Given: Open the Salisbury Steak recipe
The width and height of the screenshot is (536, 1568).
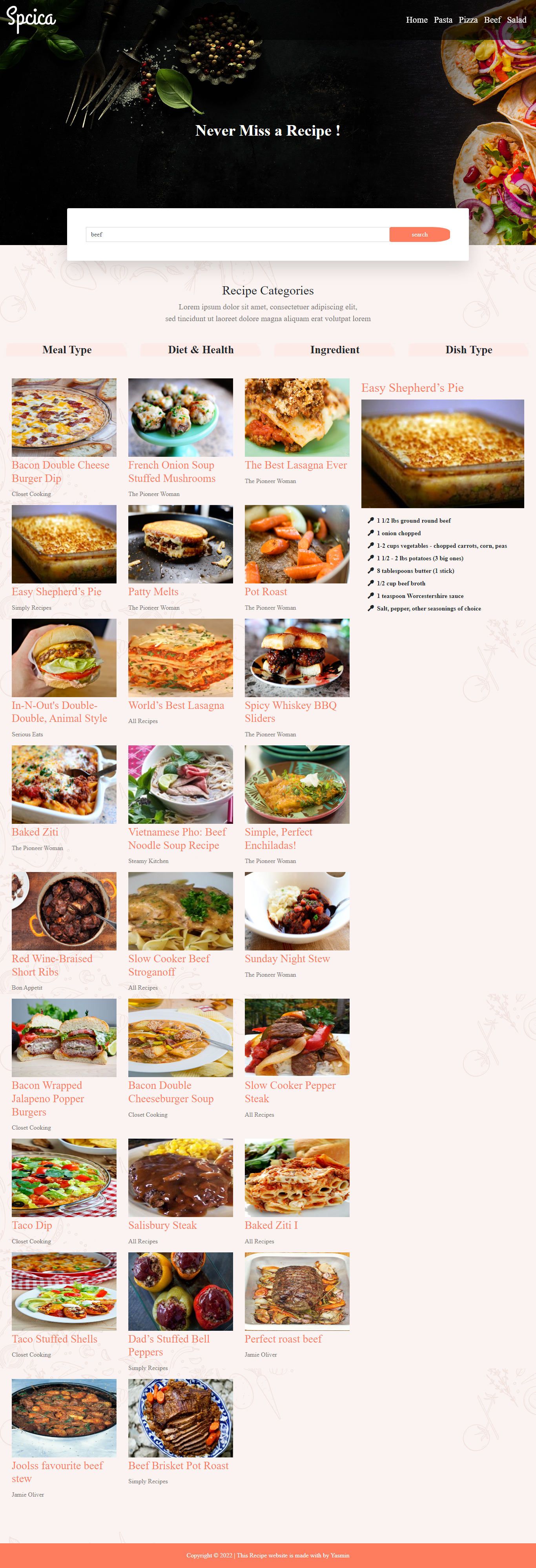Looking at the screenshot, I should (x=180, y=1178).
